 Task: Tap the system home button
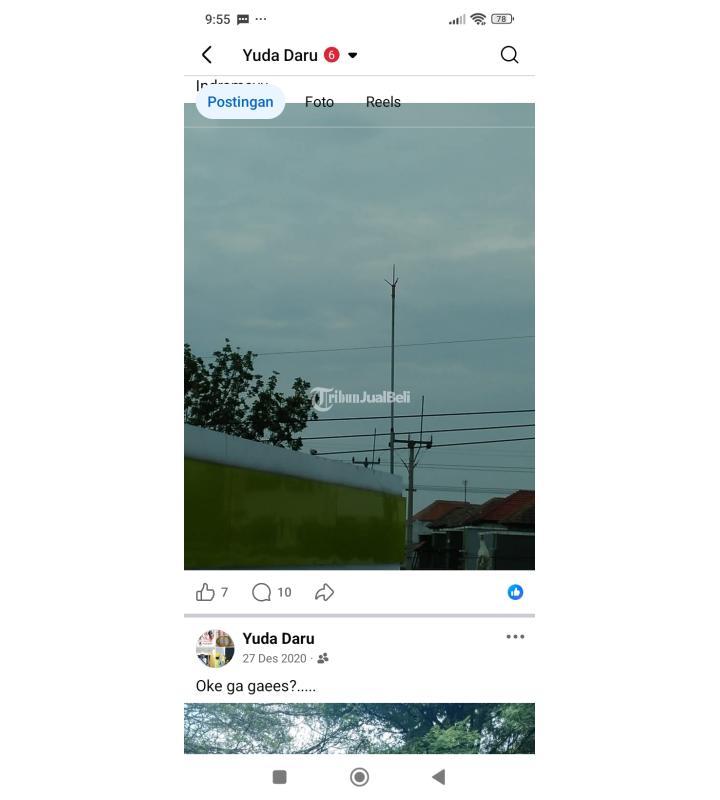(359, 777)
